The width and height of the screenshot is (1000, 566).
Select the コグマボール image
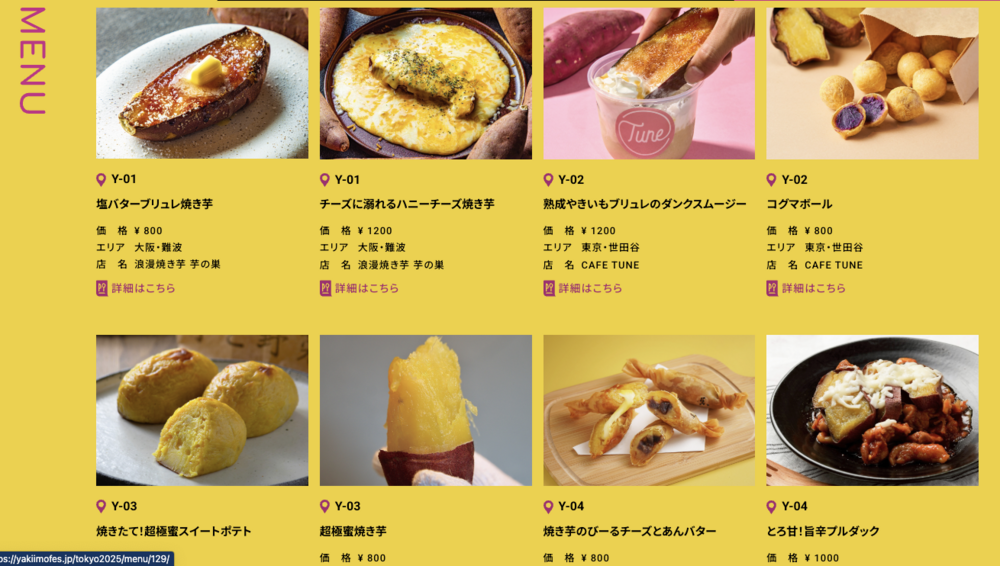coord(872,84)
